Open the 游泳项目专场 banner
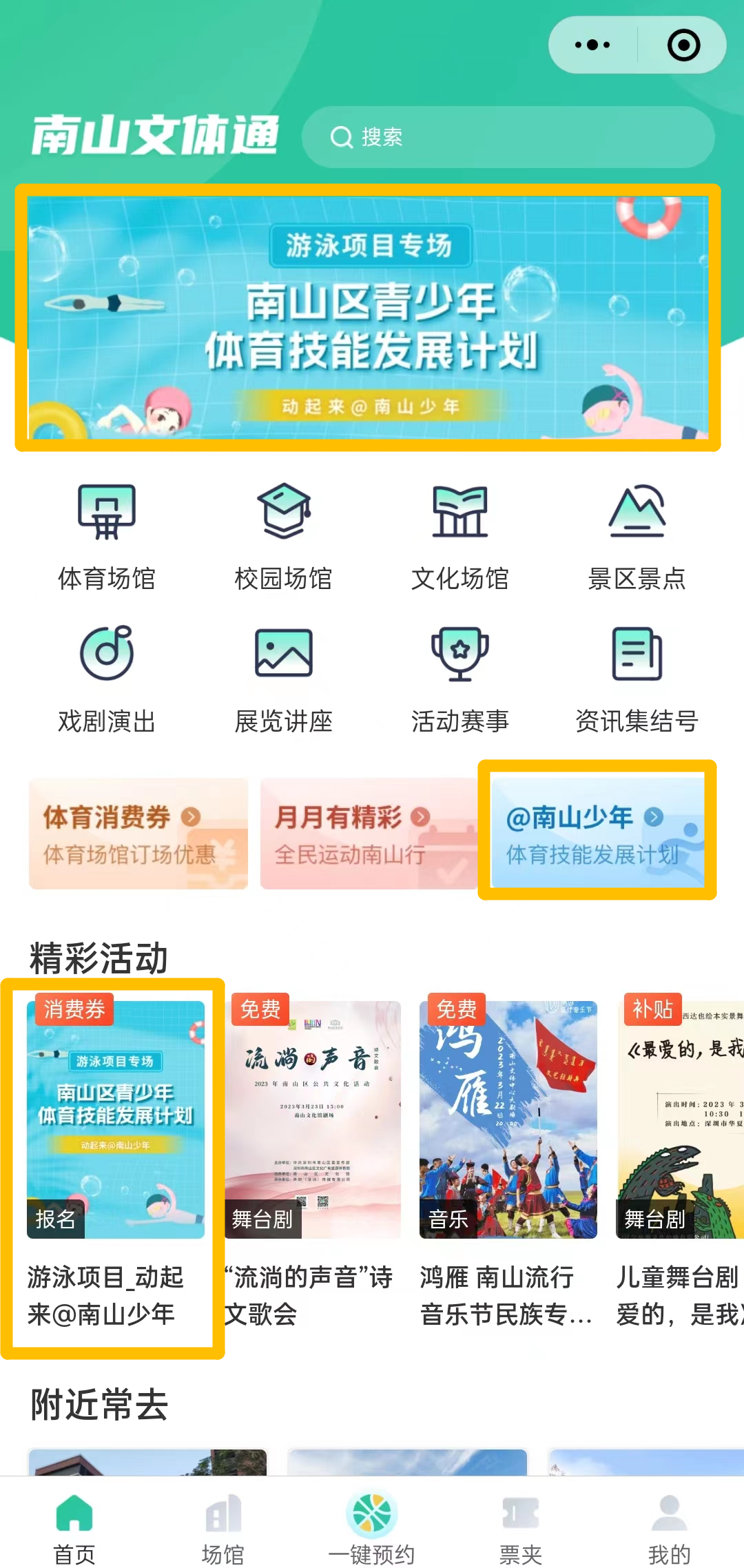Image resolution: width=744 pixels, height=1568 pixels. point(368,318)
